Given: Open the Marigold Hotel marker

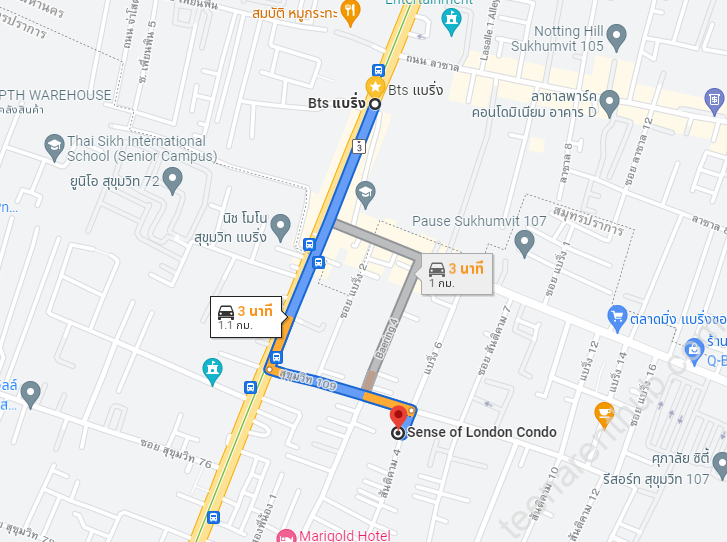Looking at the screenshot, I should 286,536.
